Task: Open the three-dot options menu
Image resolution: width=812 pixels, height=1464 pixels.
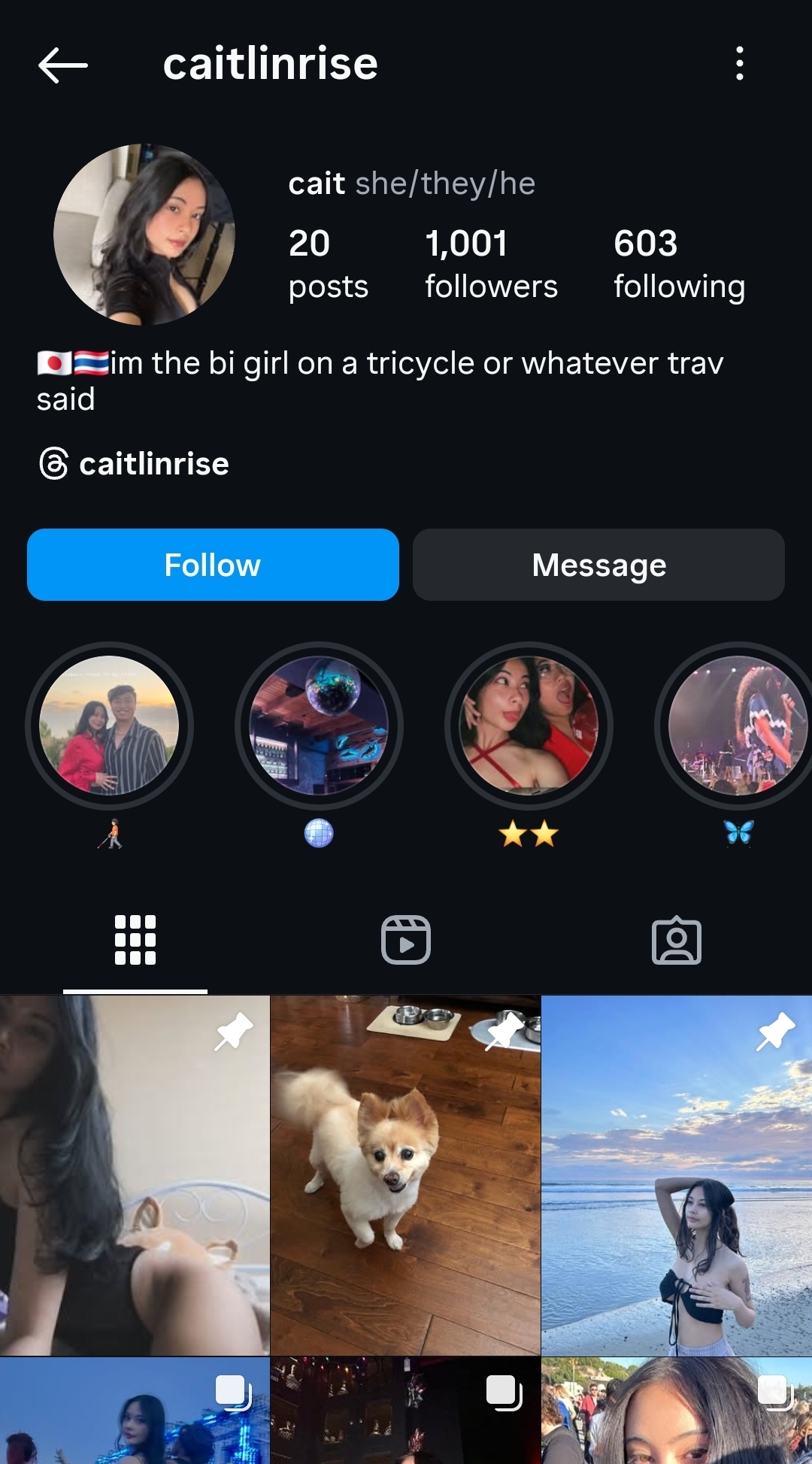Action: point(740,63)
